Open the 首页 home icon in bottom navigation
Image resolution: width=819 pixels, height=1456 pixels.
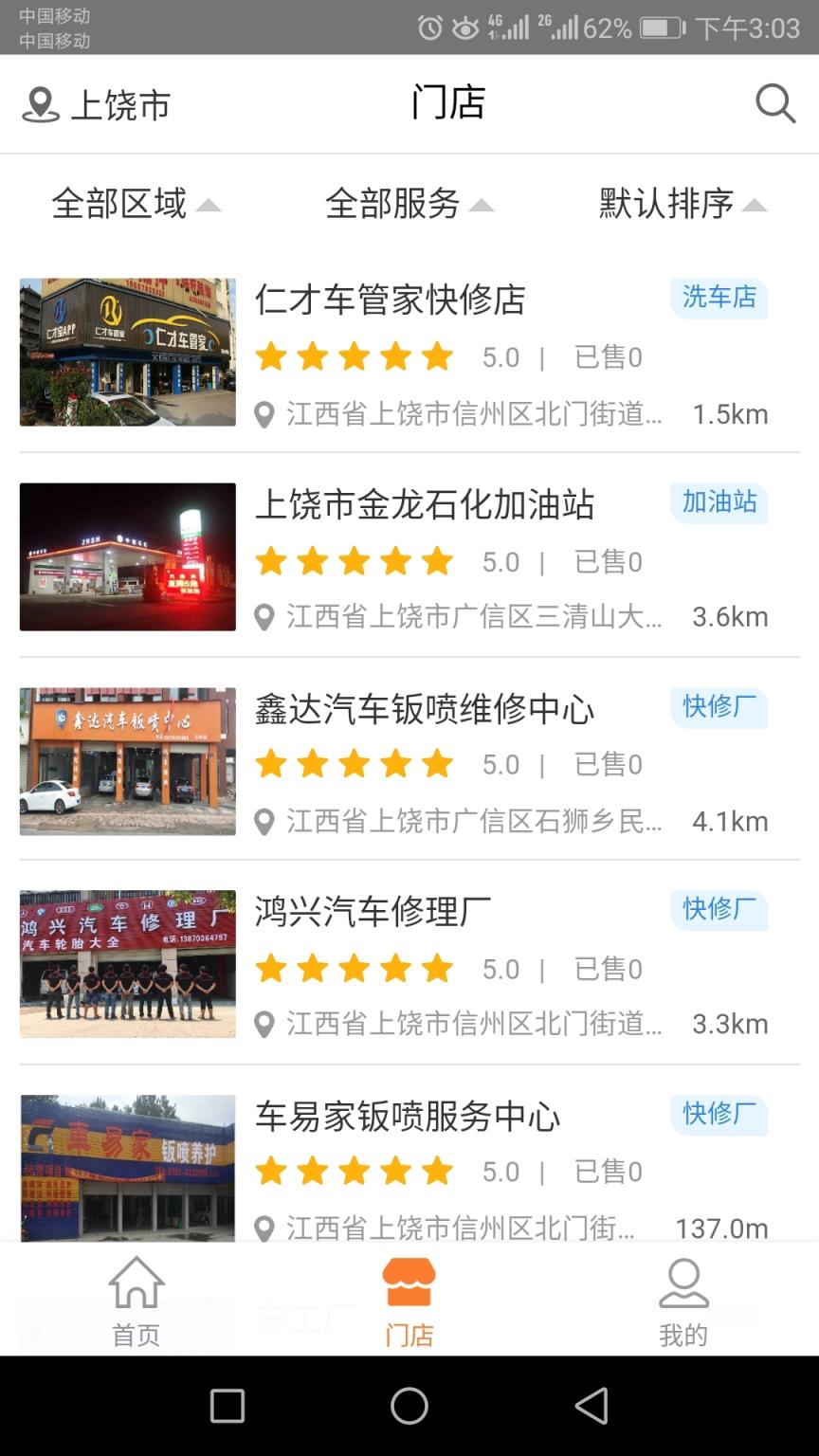tap(136, 1282)
